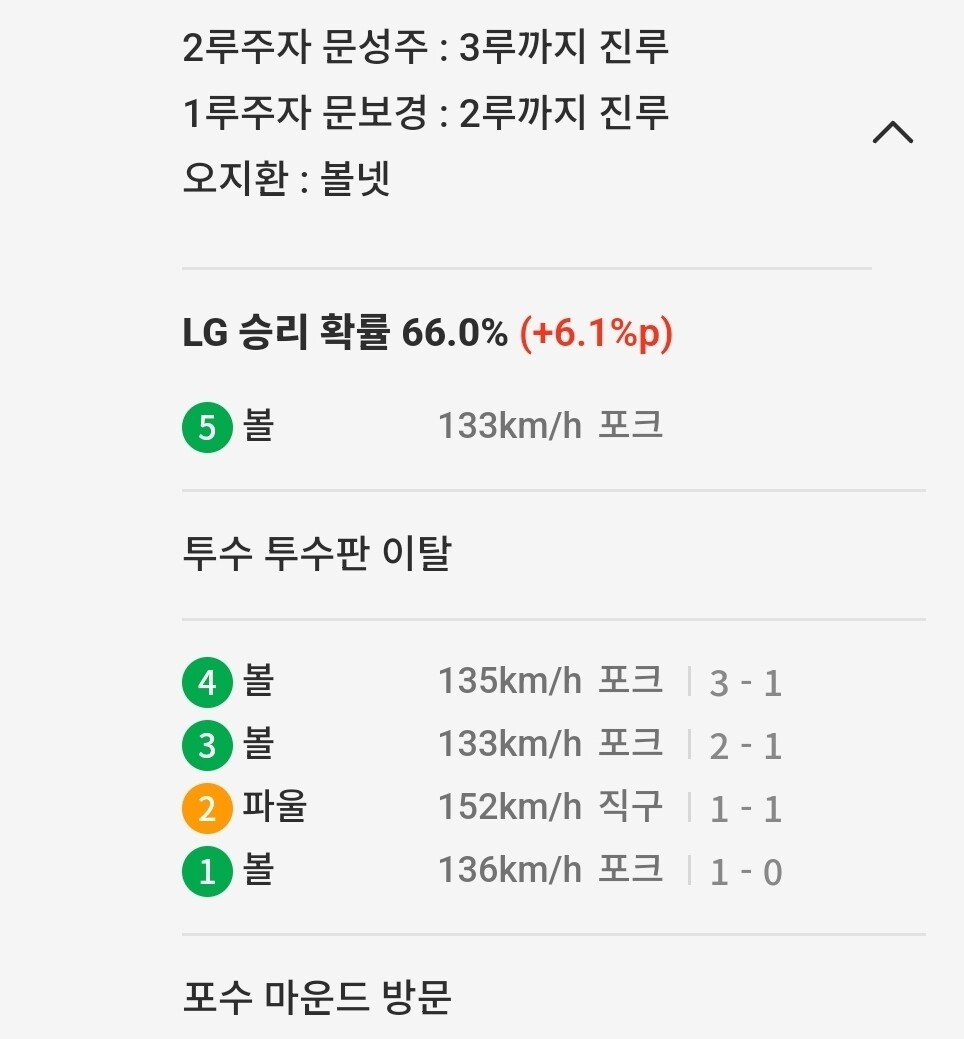Collapse the 오지환 at-bat details chevron
This screenshot has height=1039, width=964.
pos(892,132)
